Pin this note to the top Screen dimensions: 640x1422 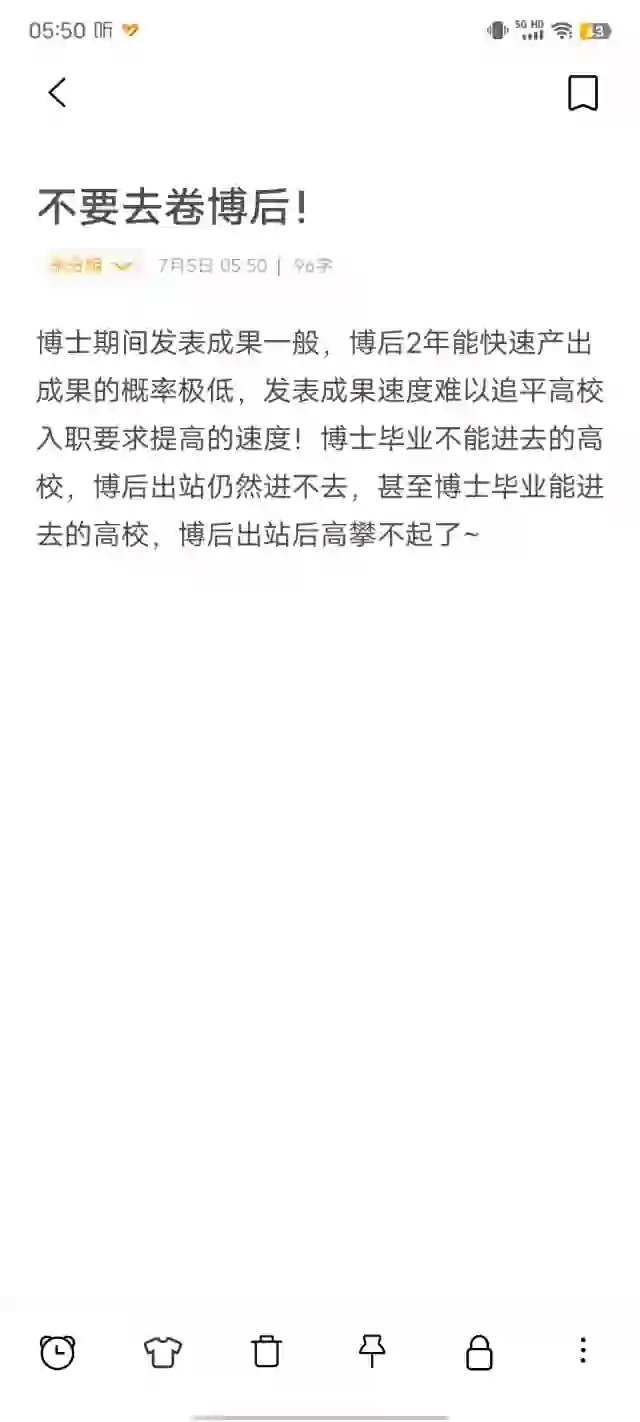click(x=372, y=1352)
